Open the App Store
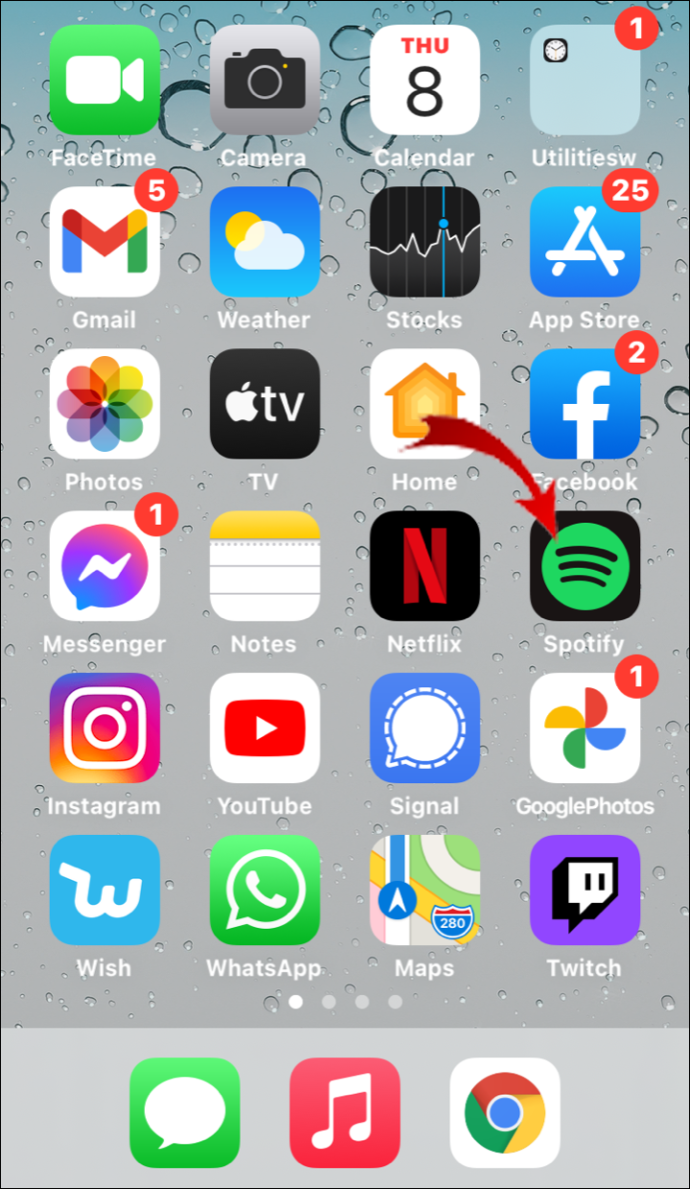This screenshot has height=1189, width=690. [585, 242]
